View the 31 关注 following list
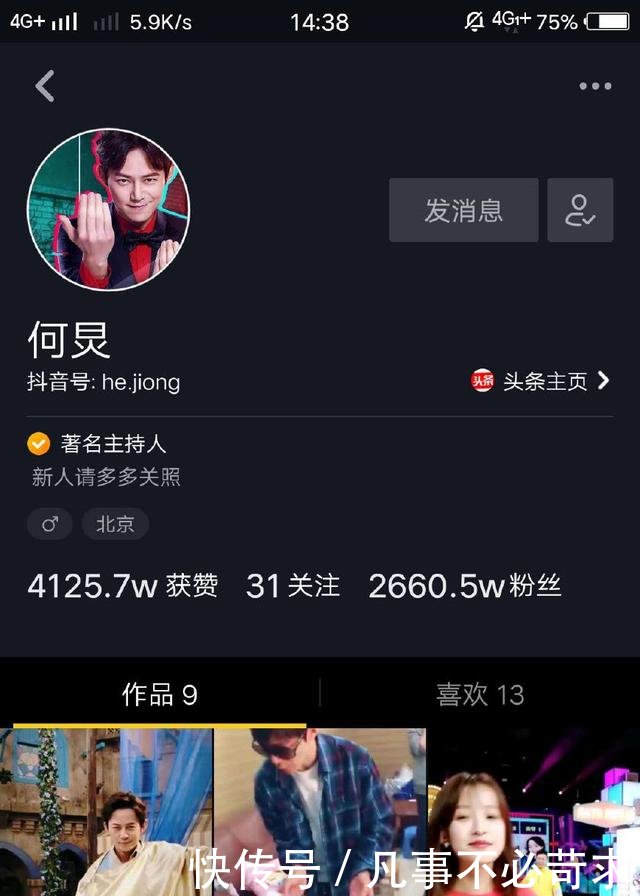The height and width of the screenshot is (896, 640). (x=293, y=586)
